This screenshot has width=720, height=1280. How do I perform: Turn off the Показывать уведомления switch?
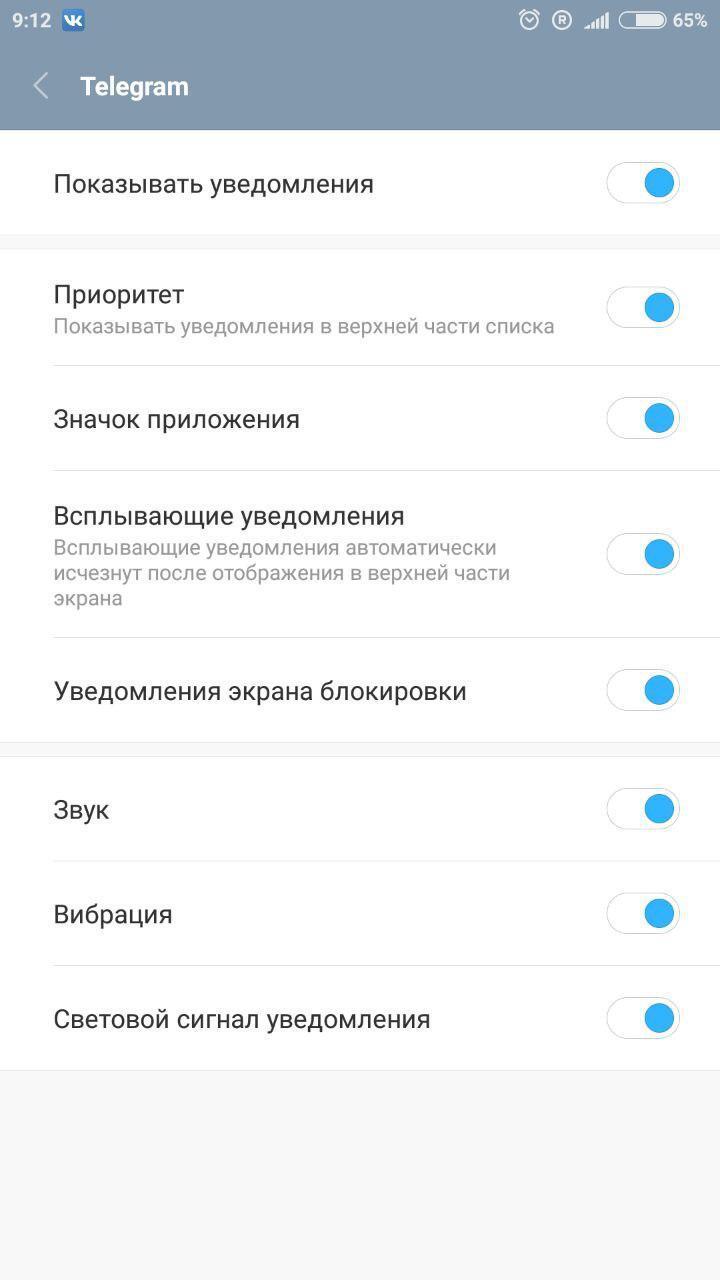(643, 183)
